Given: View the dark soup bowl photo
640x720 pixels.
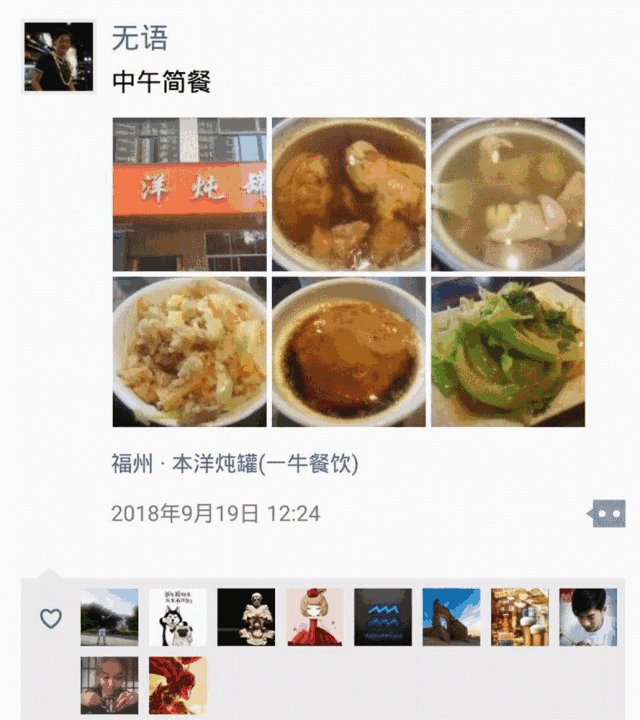Looking at the screenshot, I should [x=349, y=352].
